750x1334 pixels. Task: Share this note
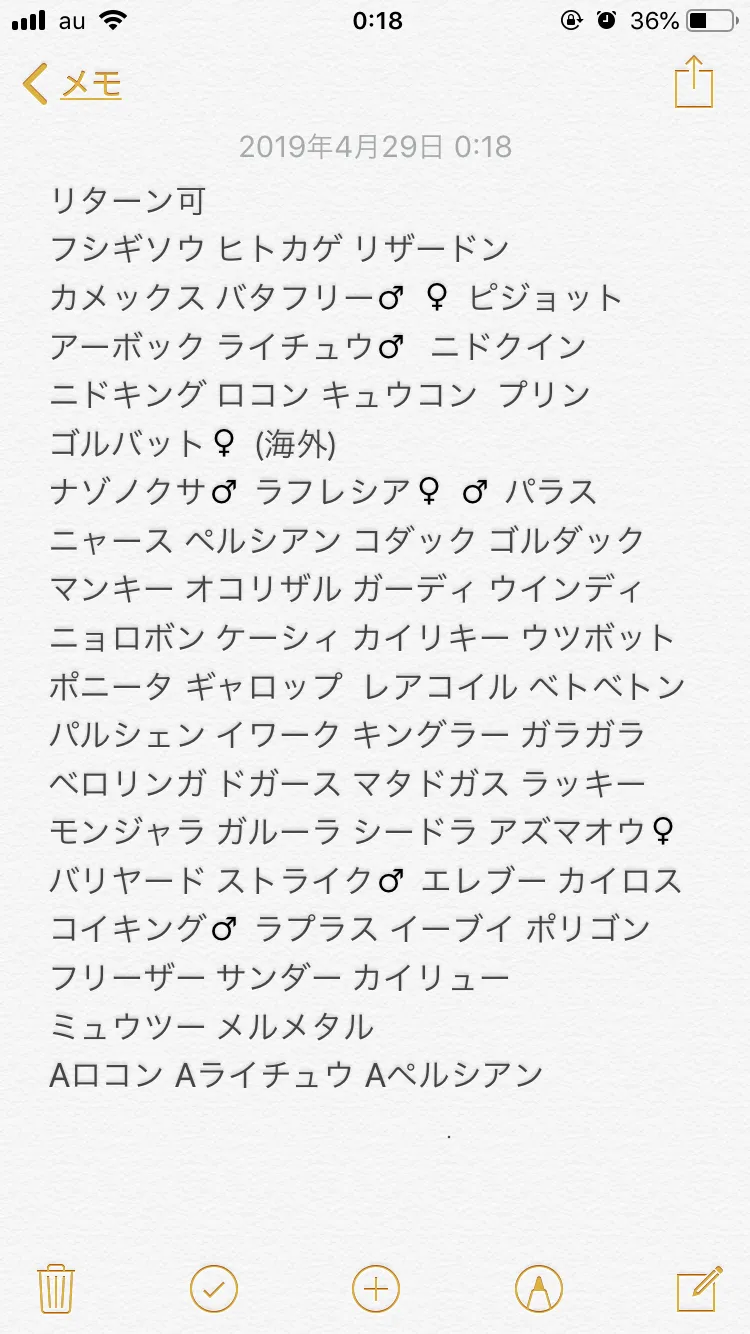694,81
